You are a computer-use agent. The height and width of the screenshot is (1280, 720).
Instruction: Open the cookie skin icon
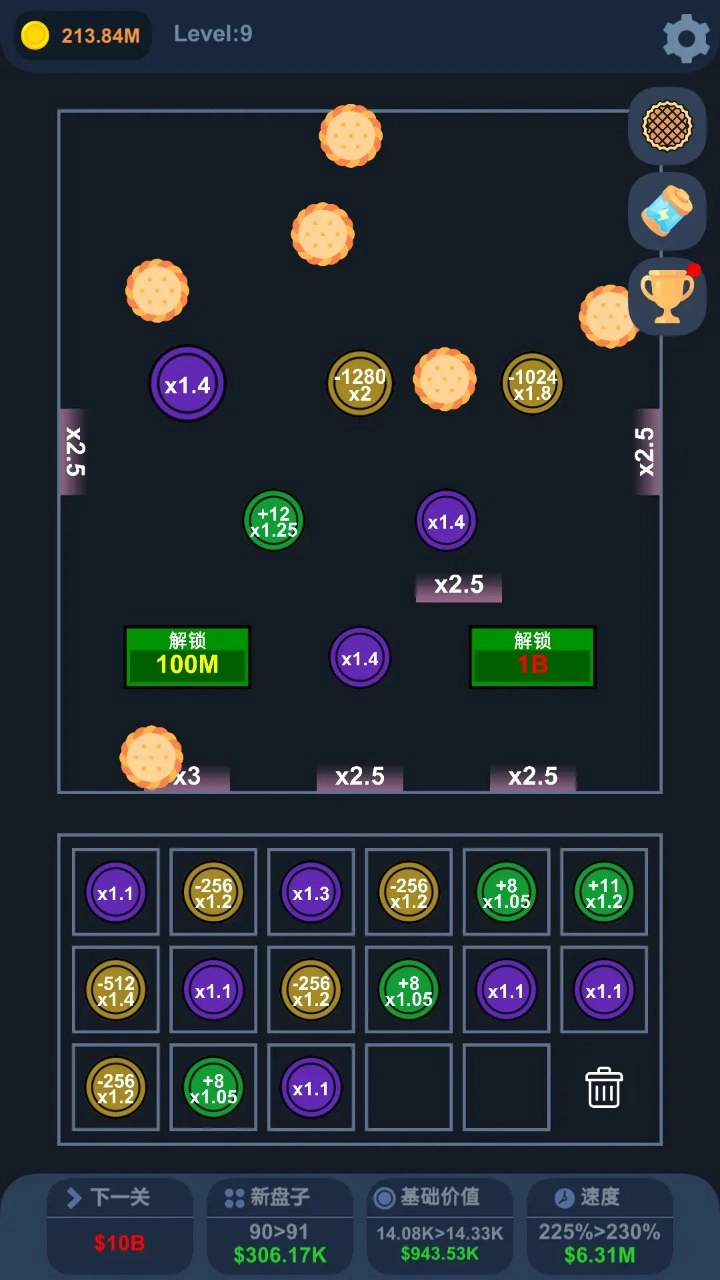click(667, 126)
